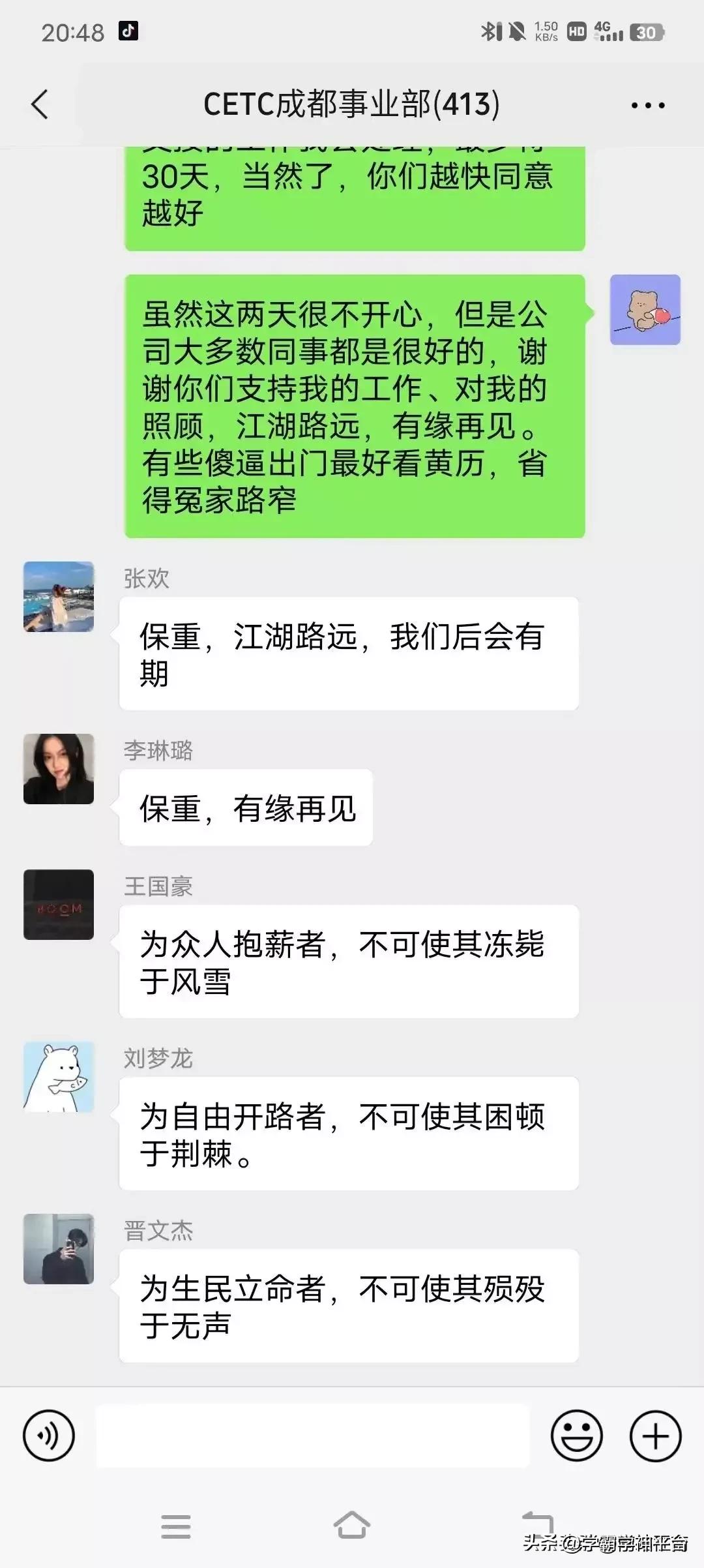The width and height of the screenshot is (704, 1568).
Task: Tap the back chevron to leave the chat
Action: pos(39,104)
